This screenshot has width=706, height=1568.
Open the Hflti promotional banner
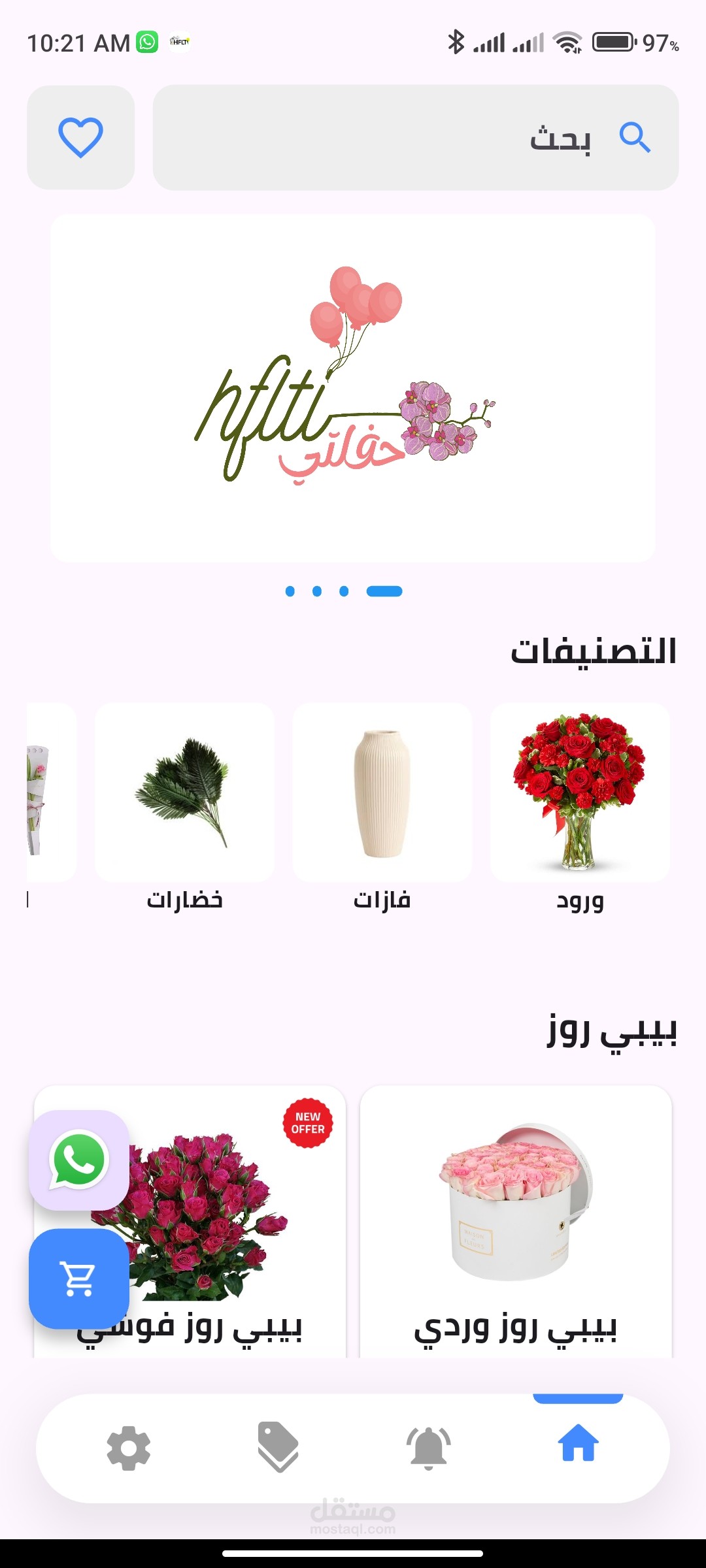point(353,388)
